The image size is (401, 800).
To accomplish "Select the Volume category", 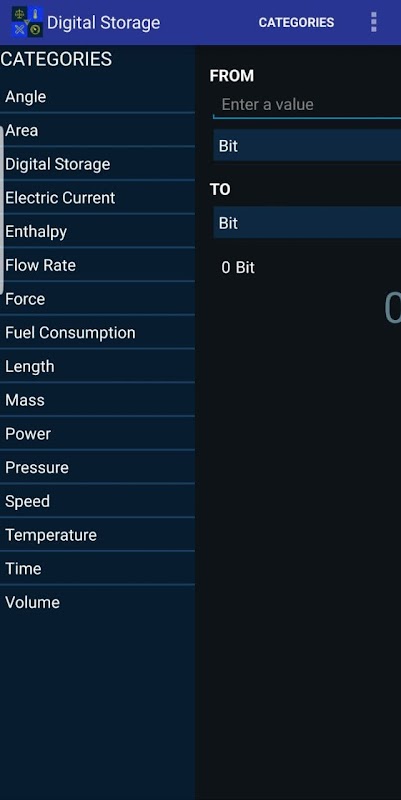I will pyautogui.click(x=97, y=602).
